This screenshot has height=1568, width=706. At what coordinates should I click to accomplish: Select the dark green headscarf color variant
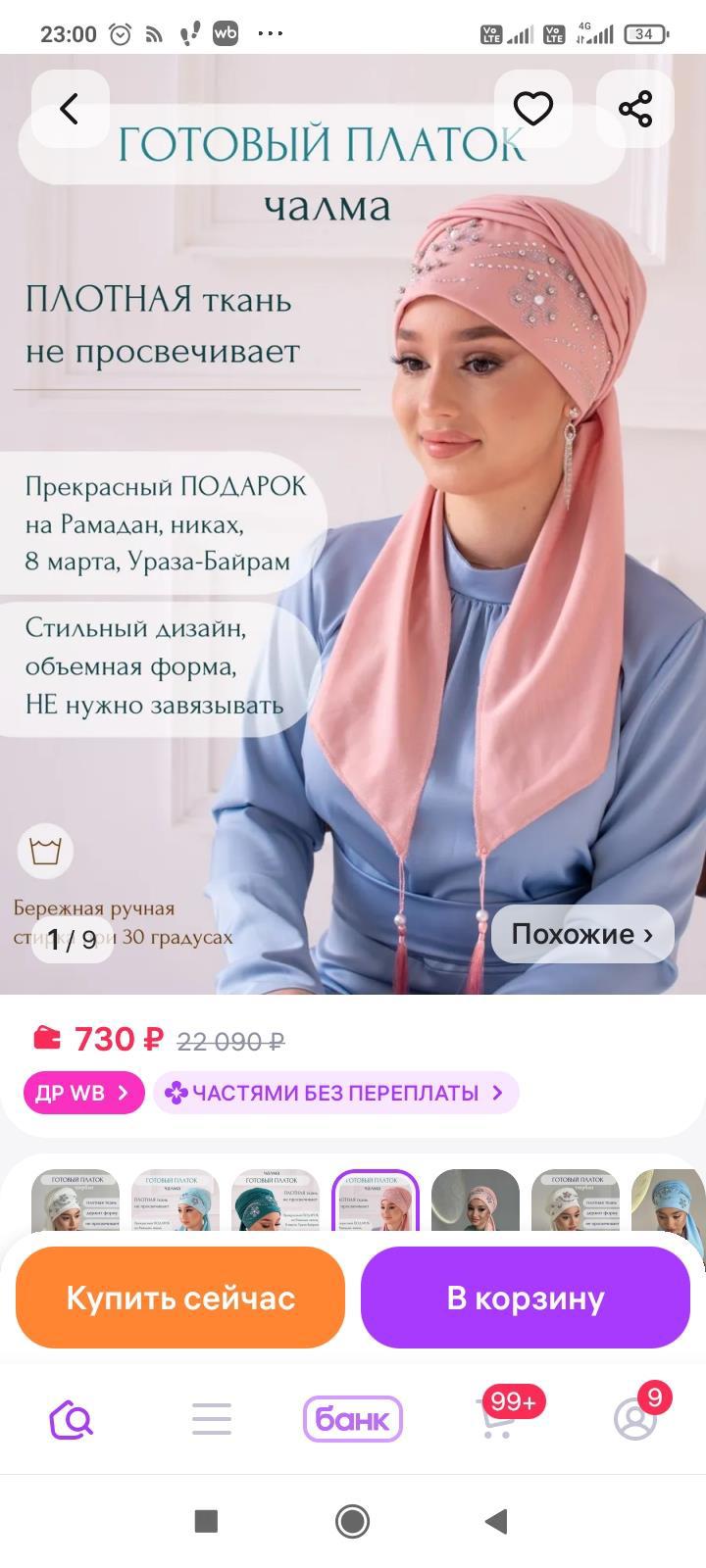(x=275, y=1200)
